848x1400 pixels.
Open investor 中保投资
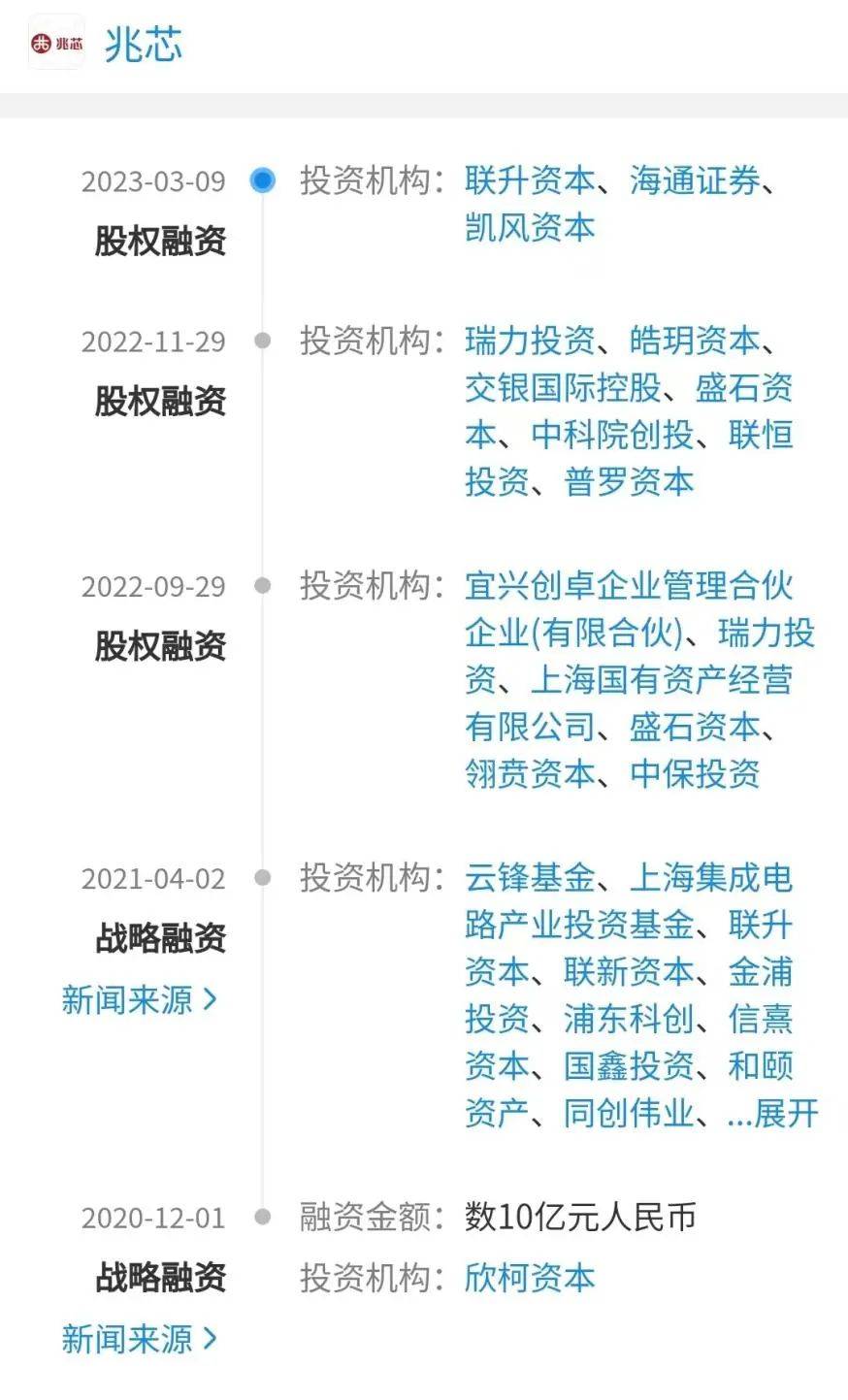click(x=694, y=773)
